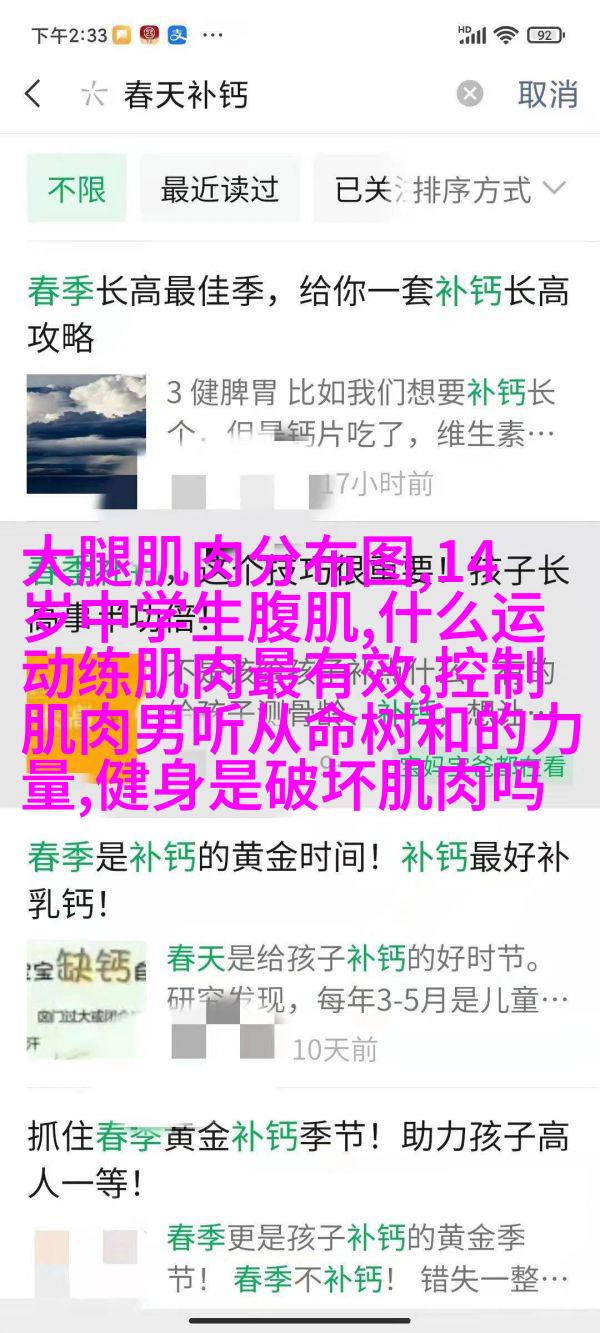The image size is (600, 1333).
Task: Open the article 抓住春季黄金补钙季节！助力孩子高人一等！
Action: 298,1160
